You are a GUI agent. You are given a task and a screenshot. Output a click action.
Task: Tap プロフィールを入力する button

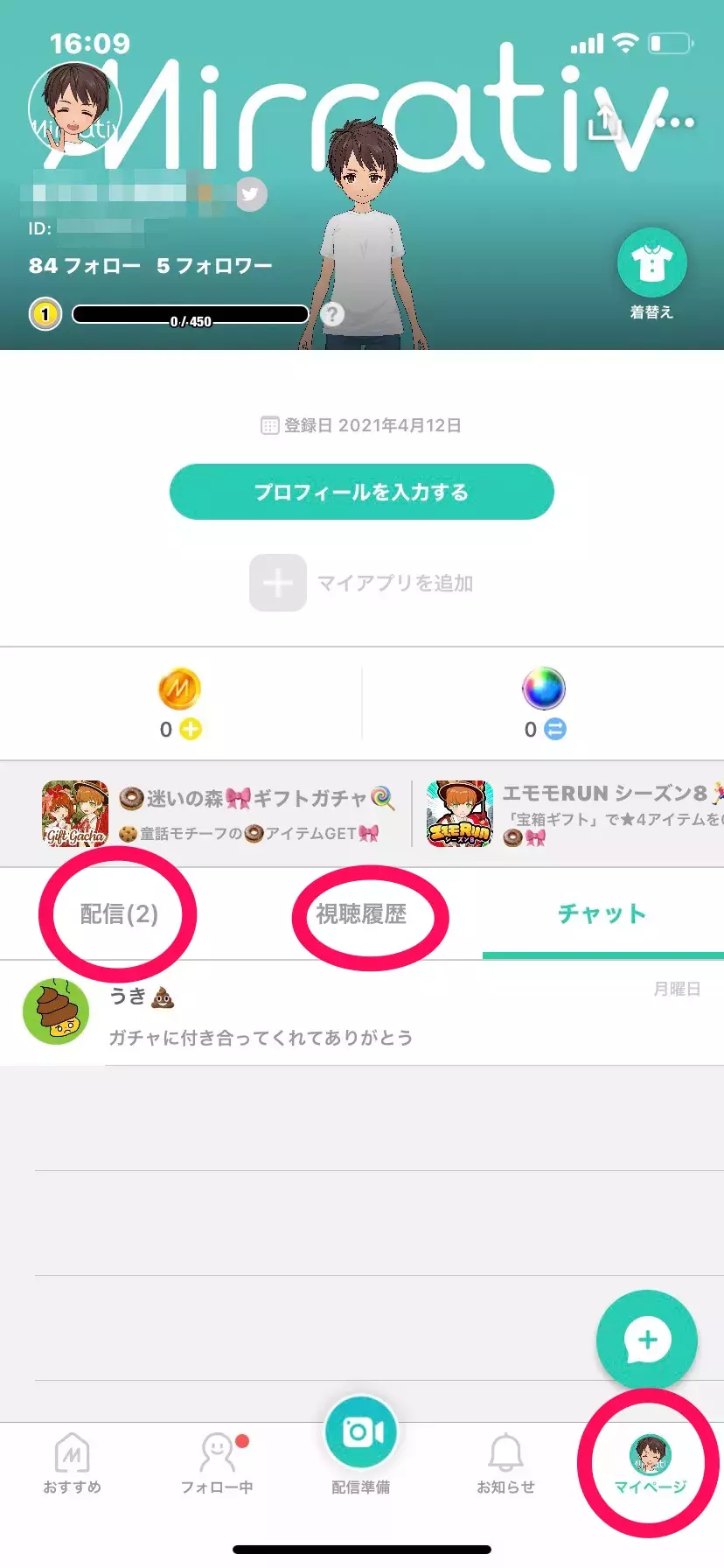[x=361, y=492]
